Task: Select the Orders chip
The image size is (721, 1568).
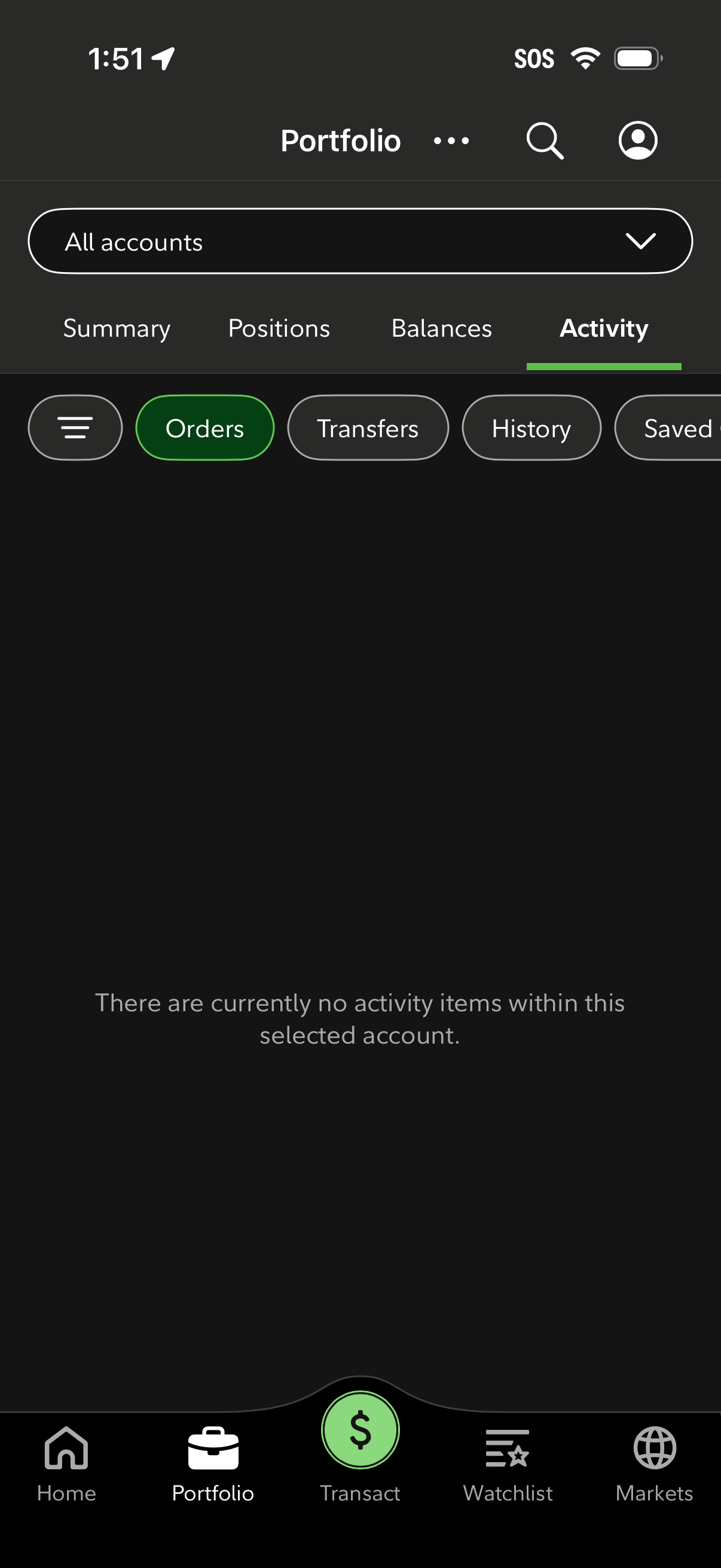Action: (x=205, y=428)
